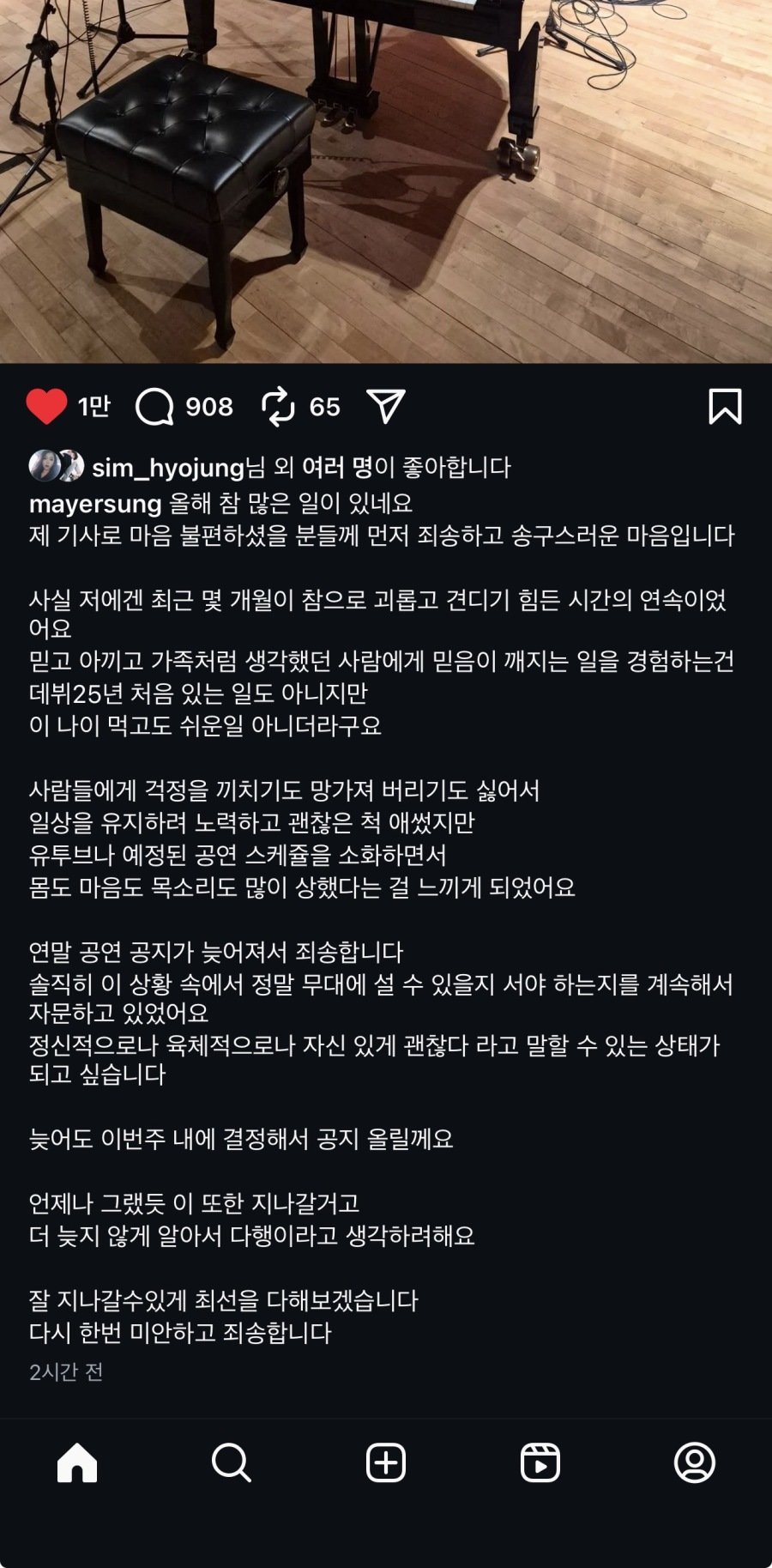This screenshot has width=772, height=1568.
Task: Save the post with the bookmark icon
Action: pyautogui.click(x=725, y=406)
